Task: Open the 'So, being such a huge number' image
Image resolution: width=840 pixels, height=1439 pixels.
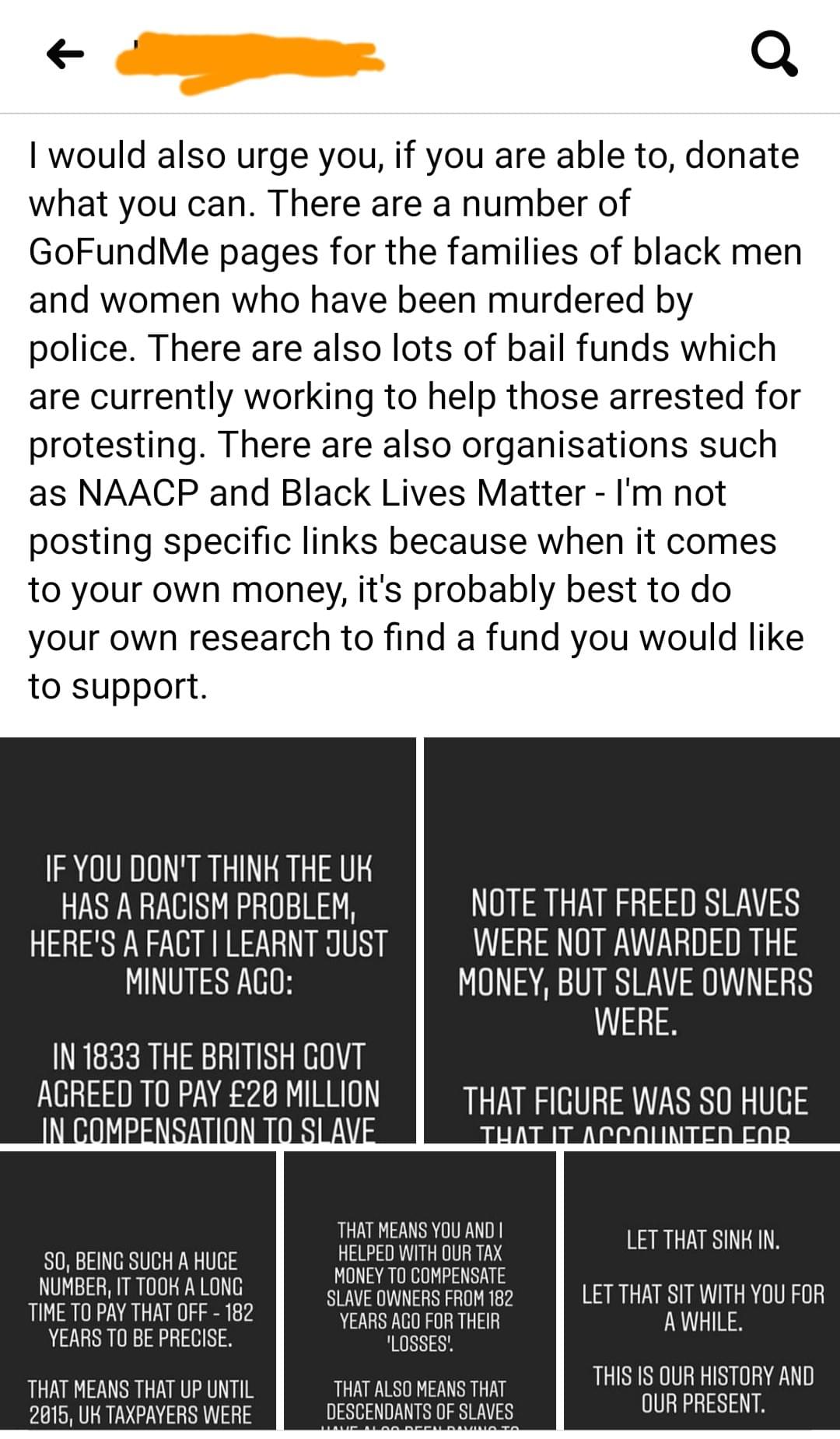Action: tap(138, 1290)
